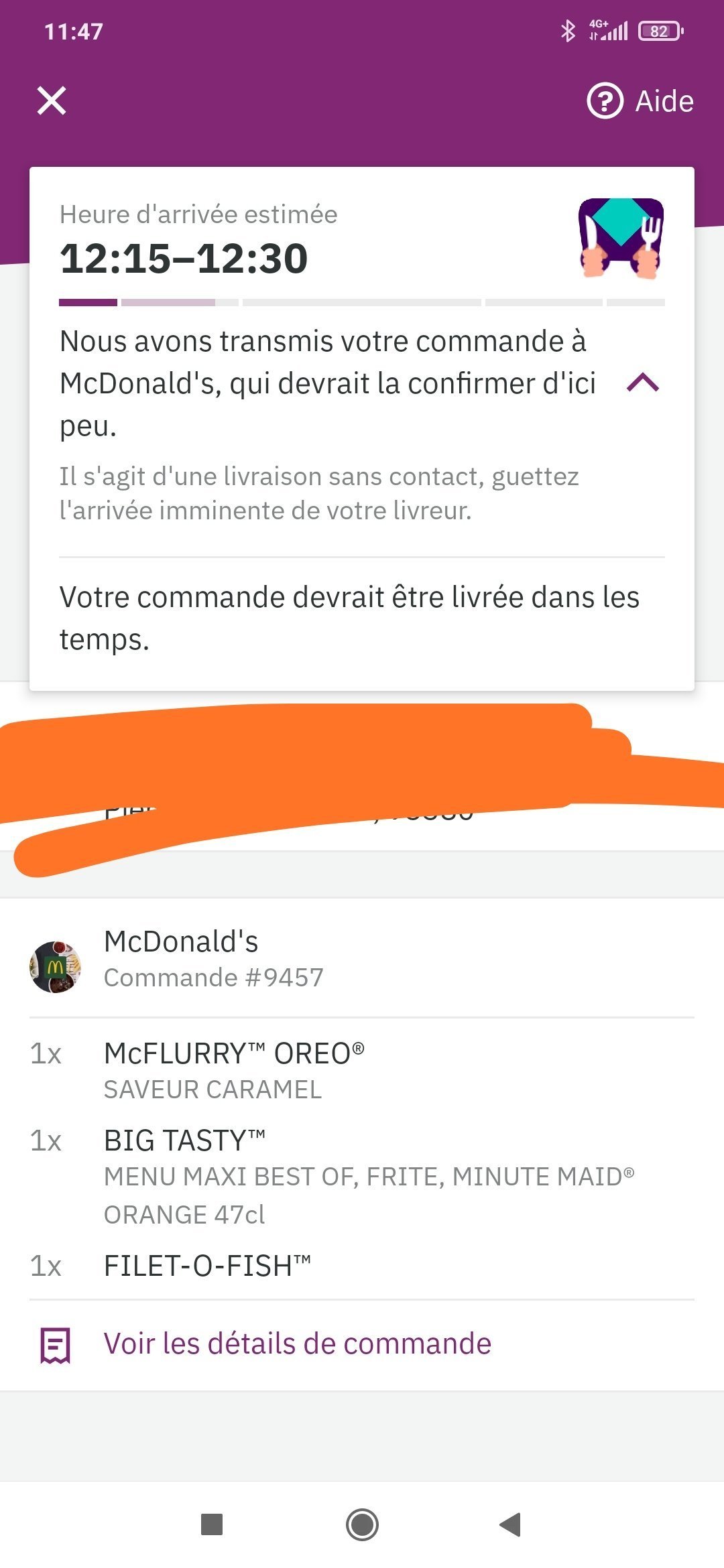Open Voir les détails de commande
This screenshot has width=724, height=1568.
(x=296, y=1344)
